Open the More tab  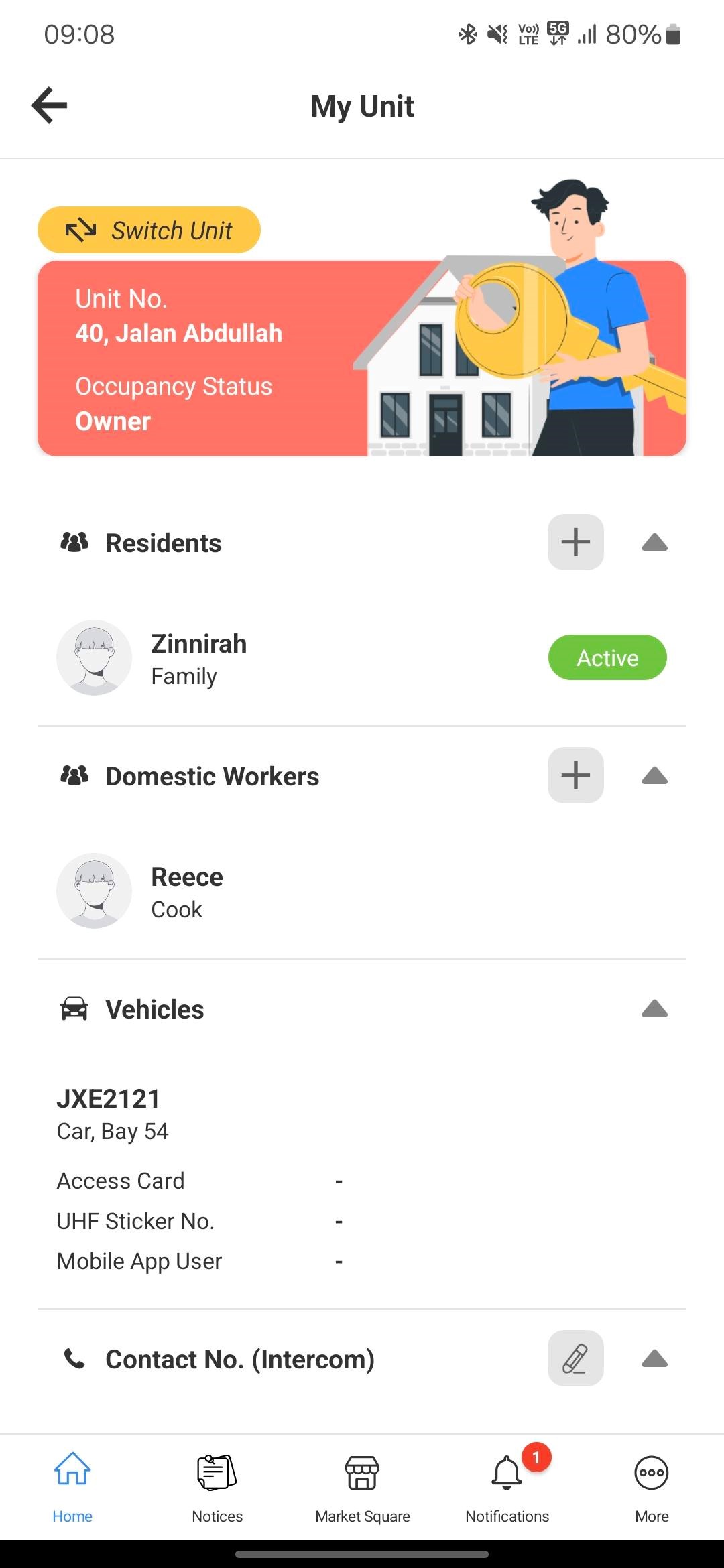point(652,1486)
